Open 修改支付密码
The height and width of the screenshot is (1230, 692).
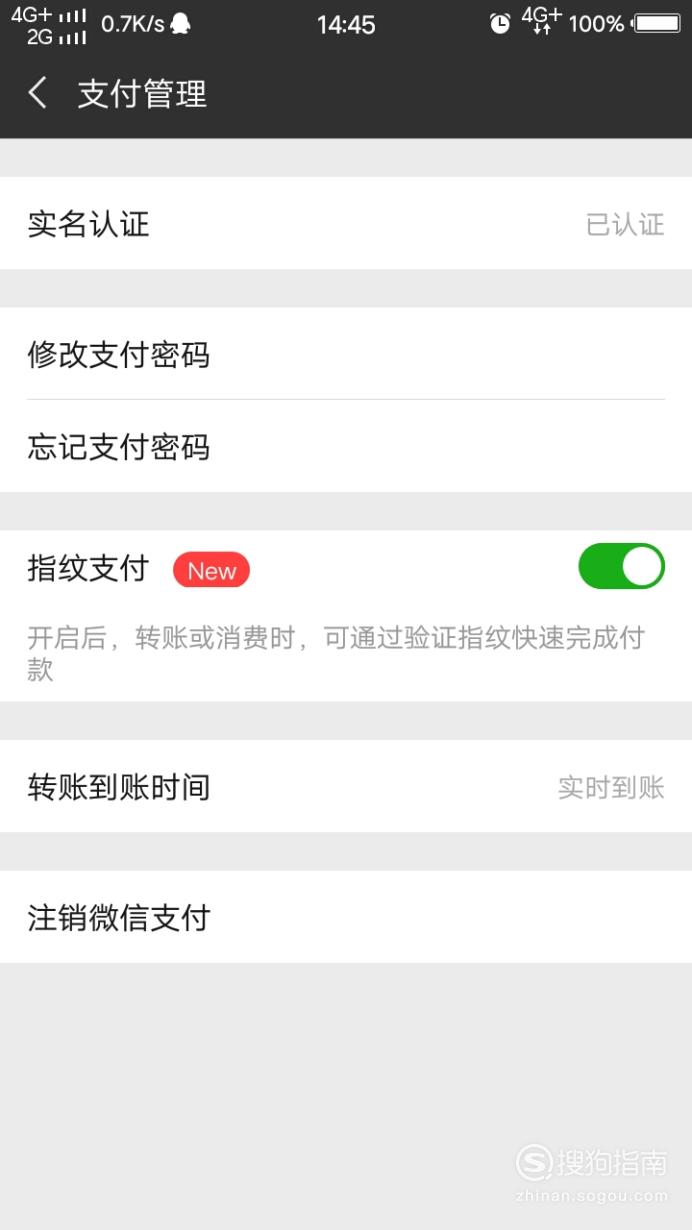click(x=346, y=354)
